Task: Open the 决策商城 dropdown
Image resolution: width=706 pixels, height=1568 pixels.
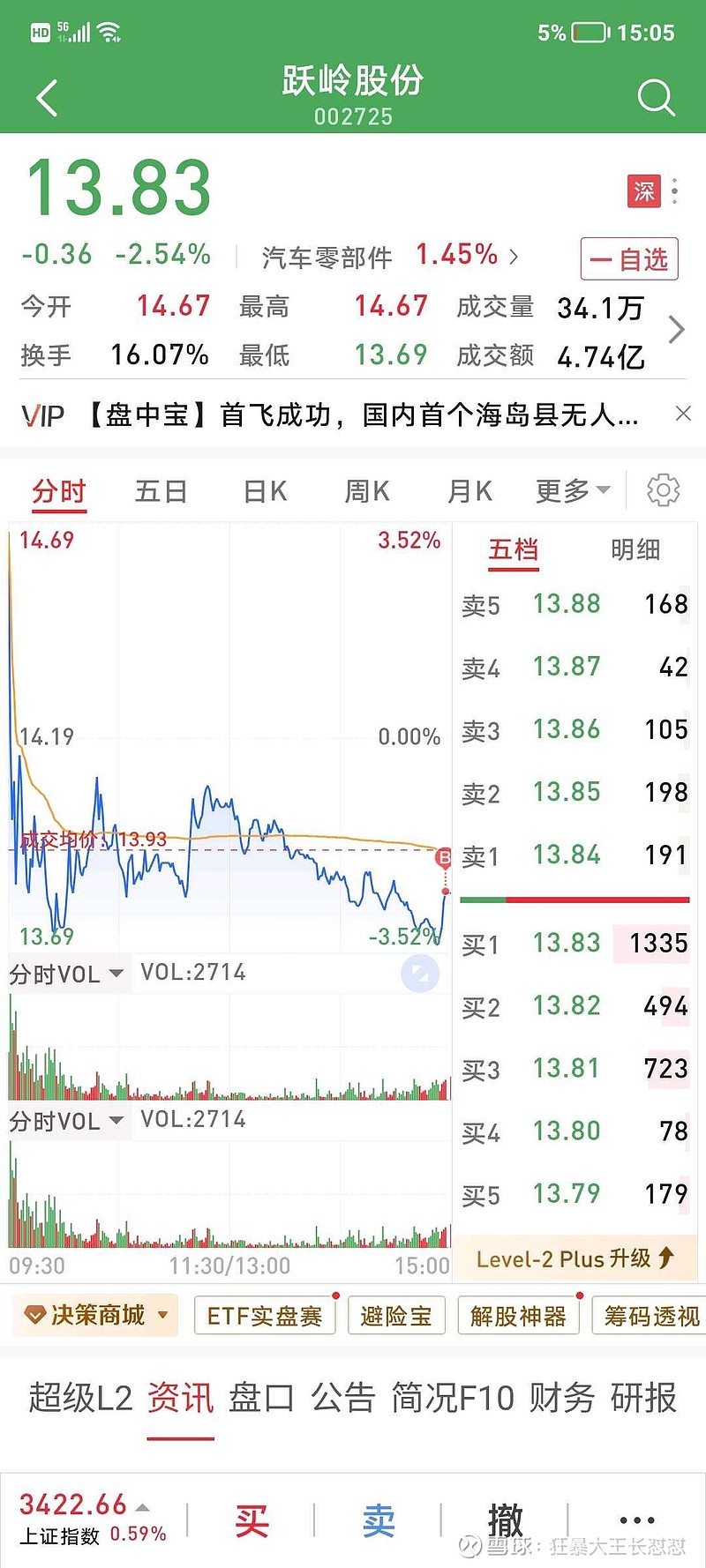Action: coord(95,1316)
